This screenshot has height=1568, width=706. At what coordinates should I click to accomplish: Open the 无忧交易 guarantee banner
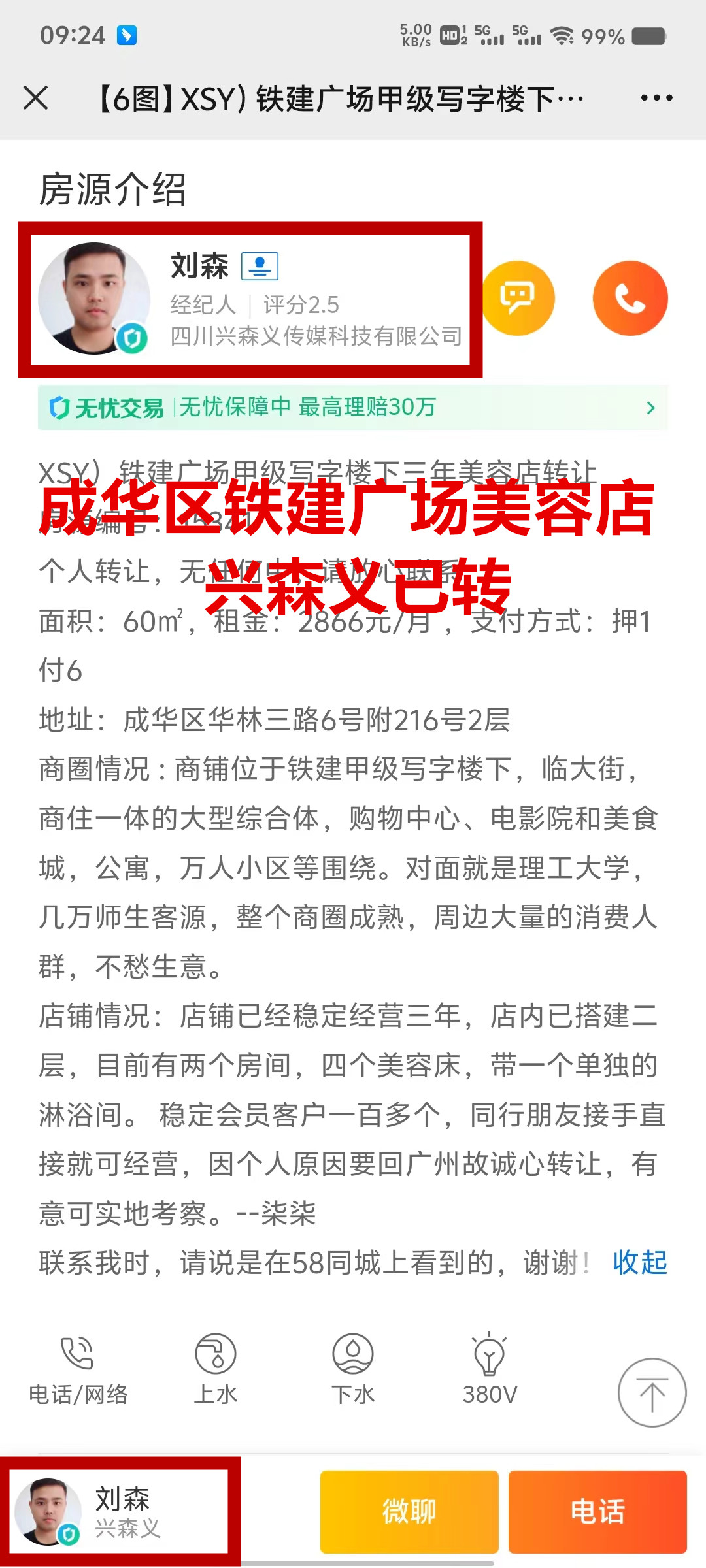(x=353, y=408)
